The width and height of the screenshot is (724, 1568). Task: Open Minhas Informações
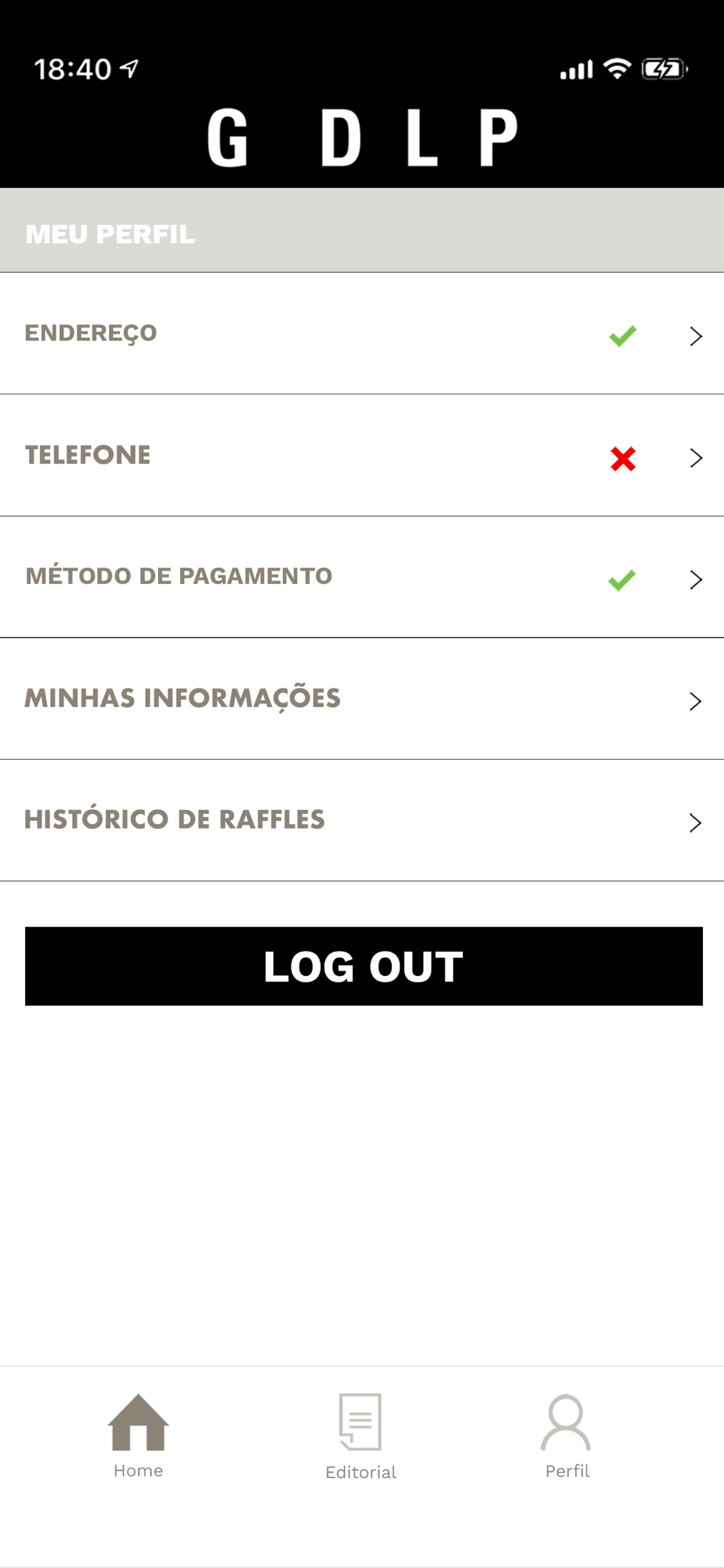(362, 698)
